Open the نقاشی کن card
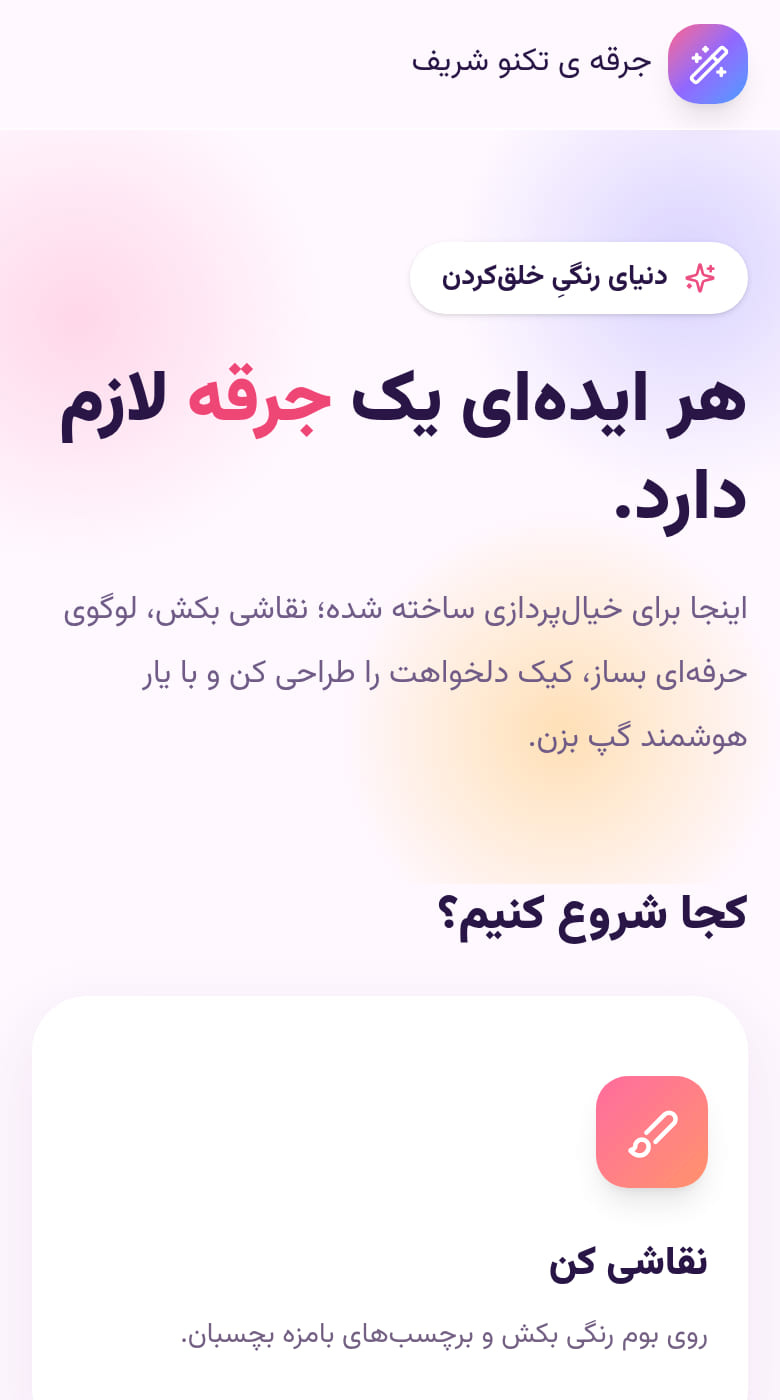 tap(390, 1198)
